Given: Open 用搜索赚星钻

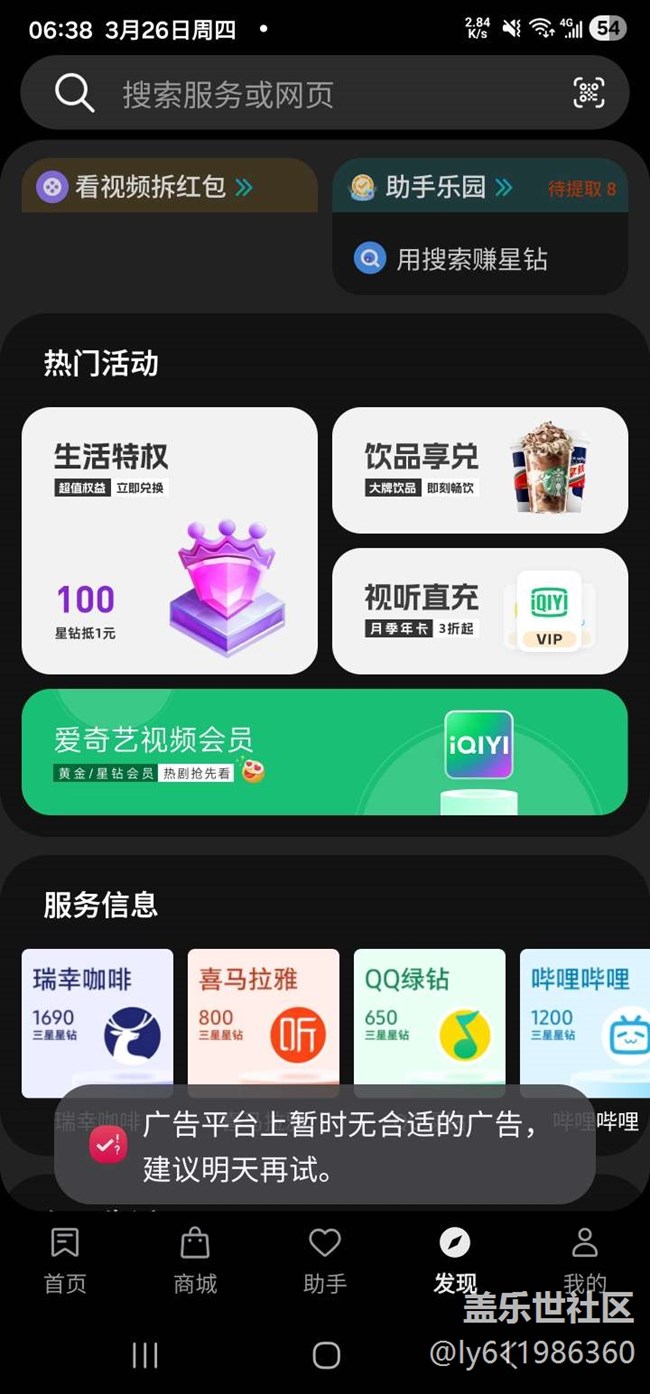Looking at the screenshot, I should (470, 260).
